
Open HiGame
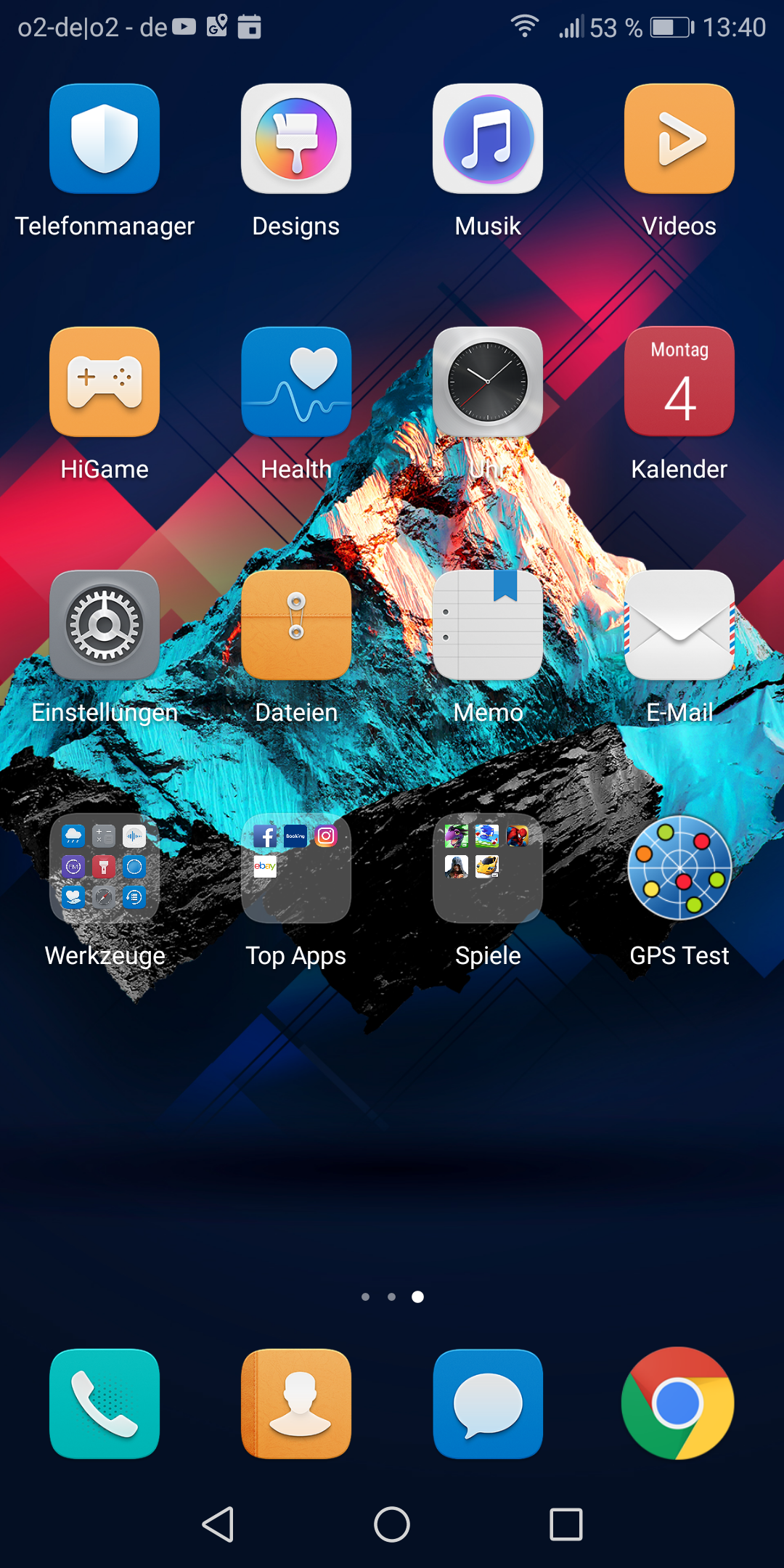[105, 382]
